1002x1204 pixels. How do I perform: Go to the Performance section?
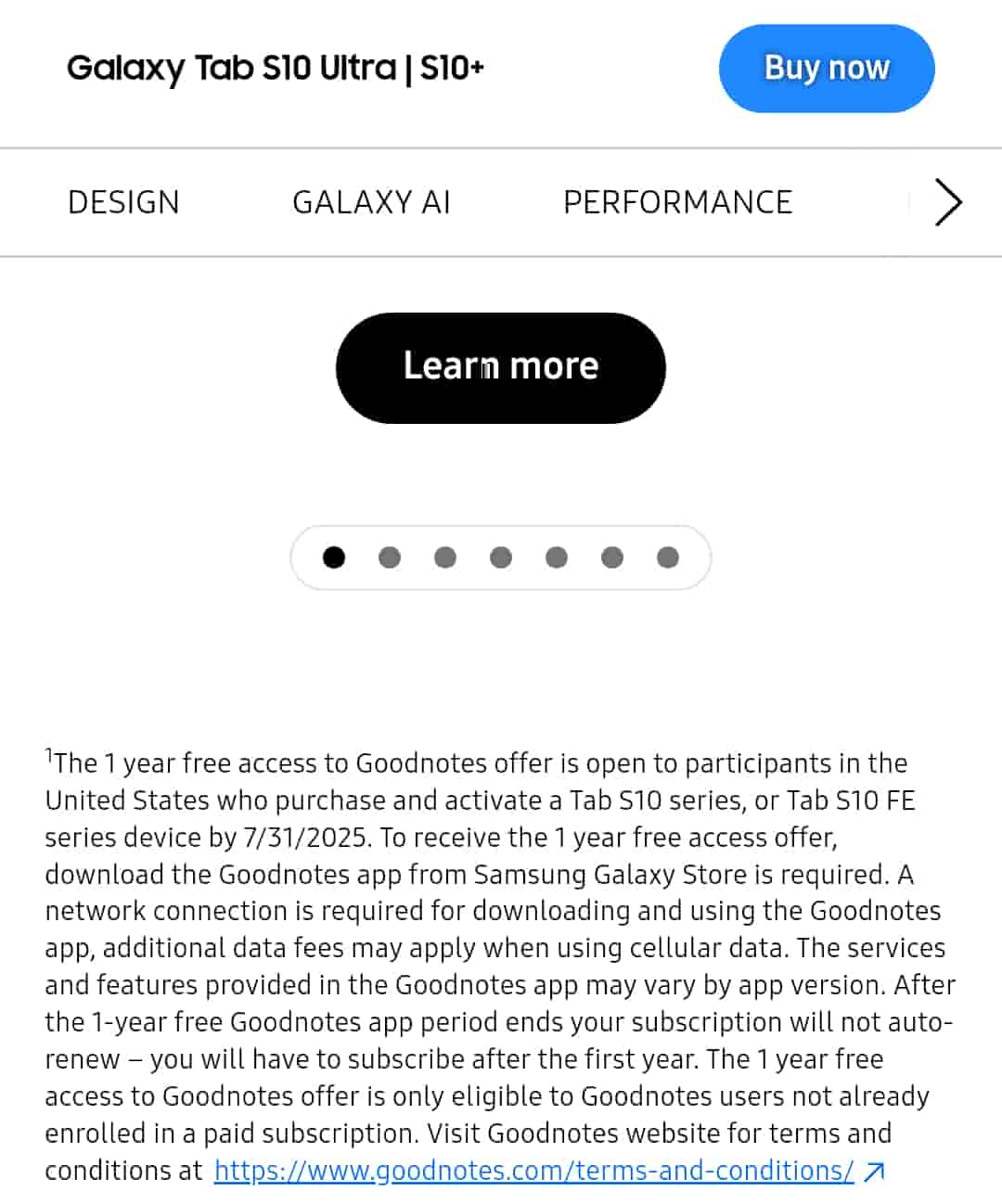click(677, 202)
